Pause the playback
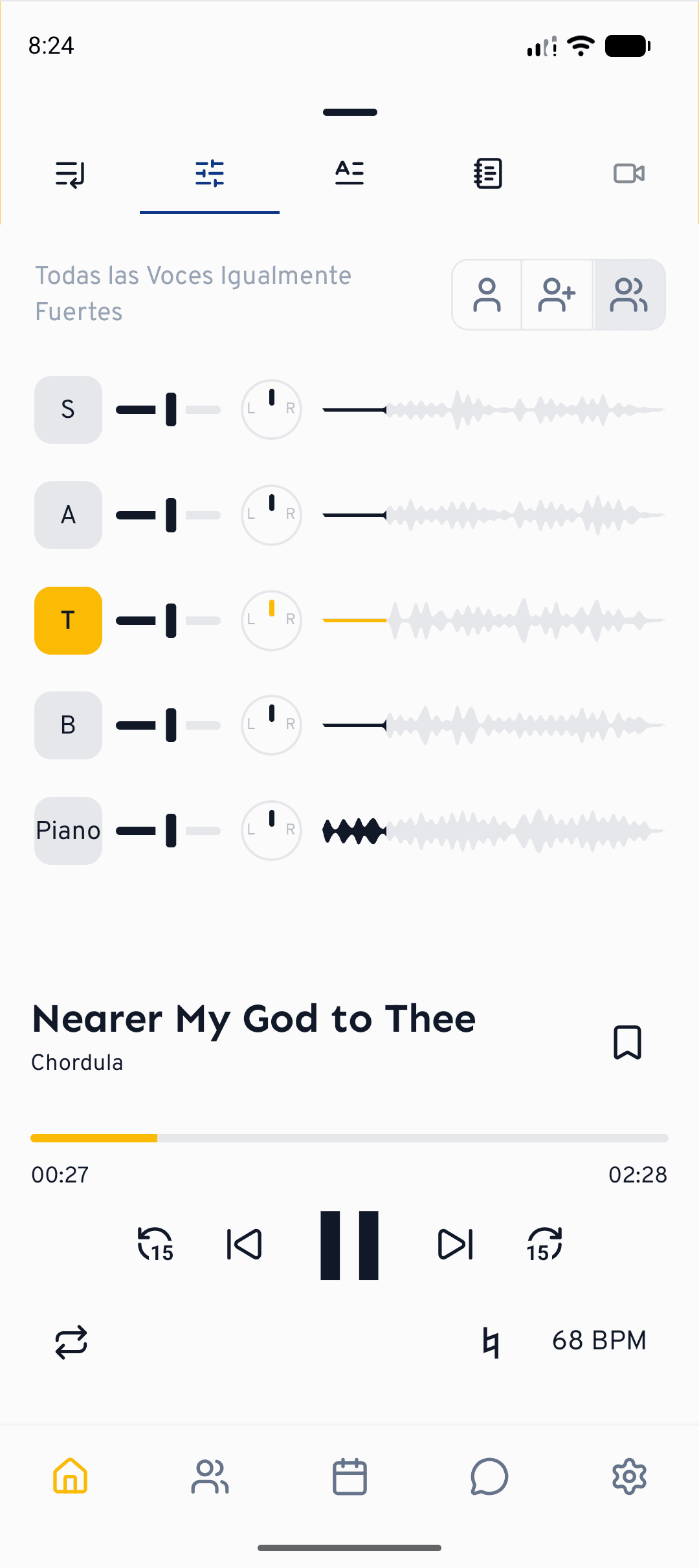699x1568 pixels. point(349,1245)
